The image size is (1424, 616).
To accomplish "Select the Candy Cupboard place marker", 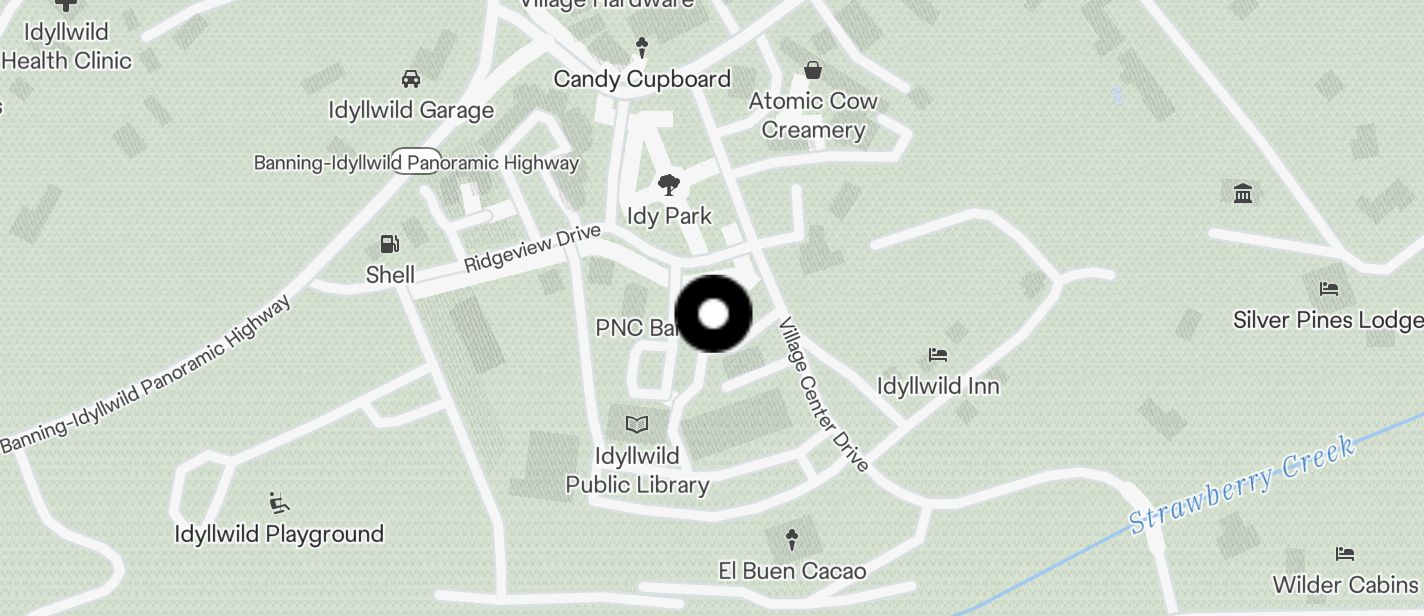I will click(x=642, y=48).
